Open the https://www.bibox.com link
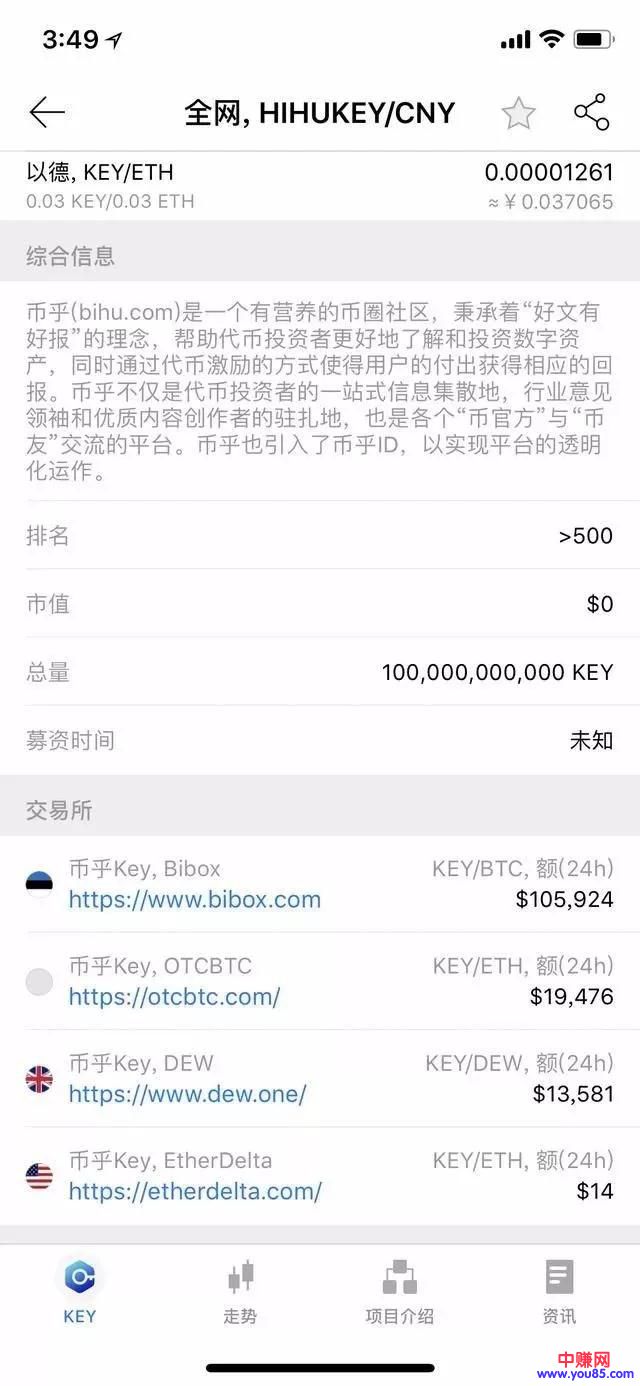 195,899
